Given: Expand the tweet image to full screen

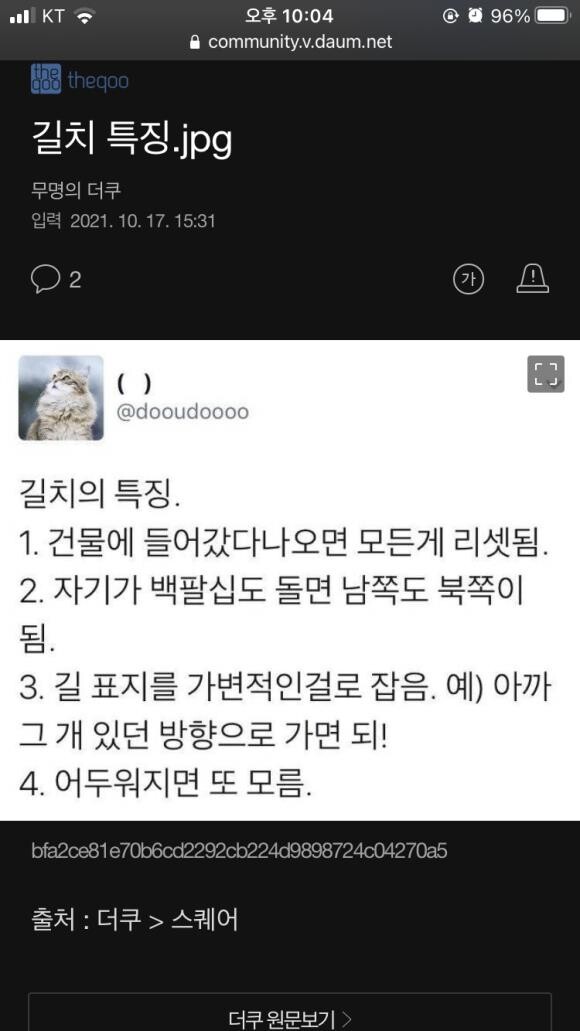Looking at the screenshot, I should (x=545, y=374).
